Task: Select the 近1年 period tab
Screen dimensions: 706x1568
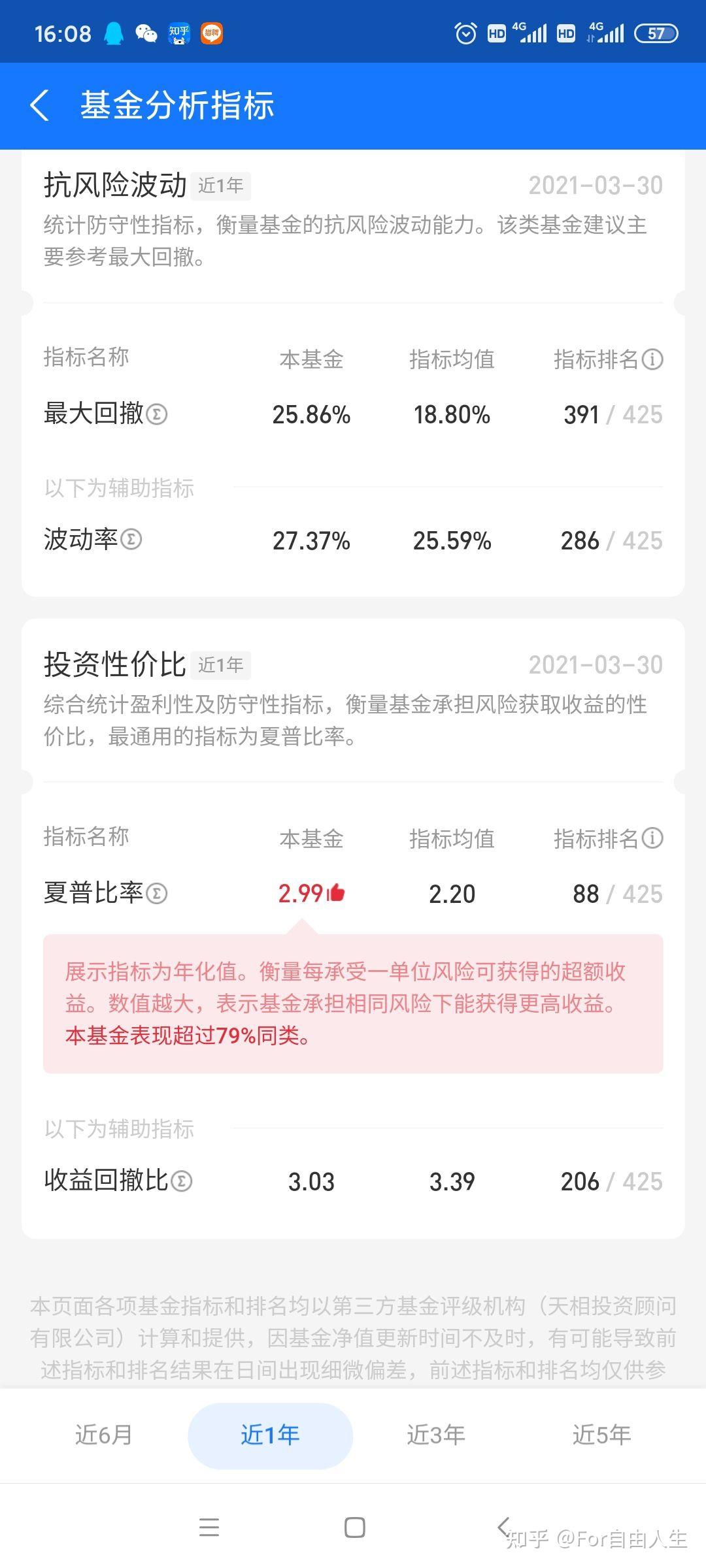Action: (x=270, y=1434)
